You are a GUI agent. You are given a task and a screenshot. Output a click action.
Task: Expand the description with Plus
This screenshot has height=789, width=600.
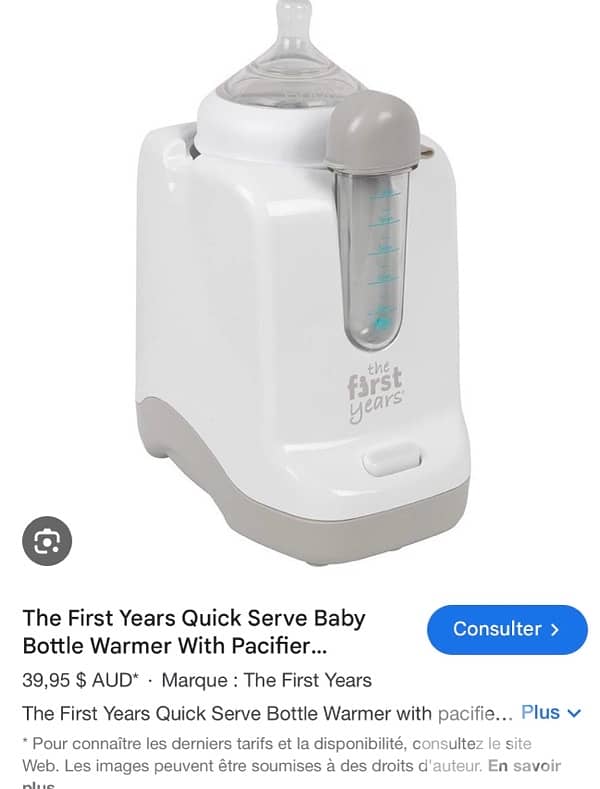tap(550, 713)
